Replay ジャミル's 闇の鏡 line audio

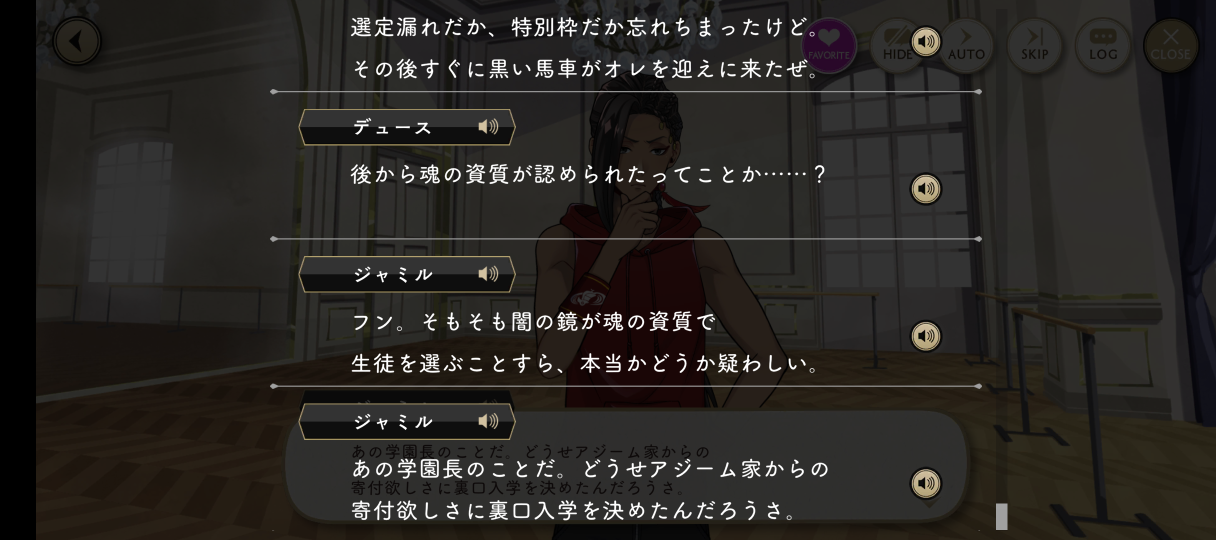926,336
